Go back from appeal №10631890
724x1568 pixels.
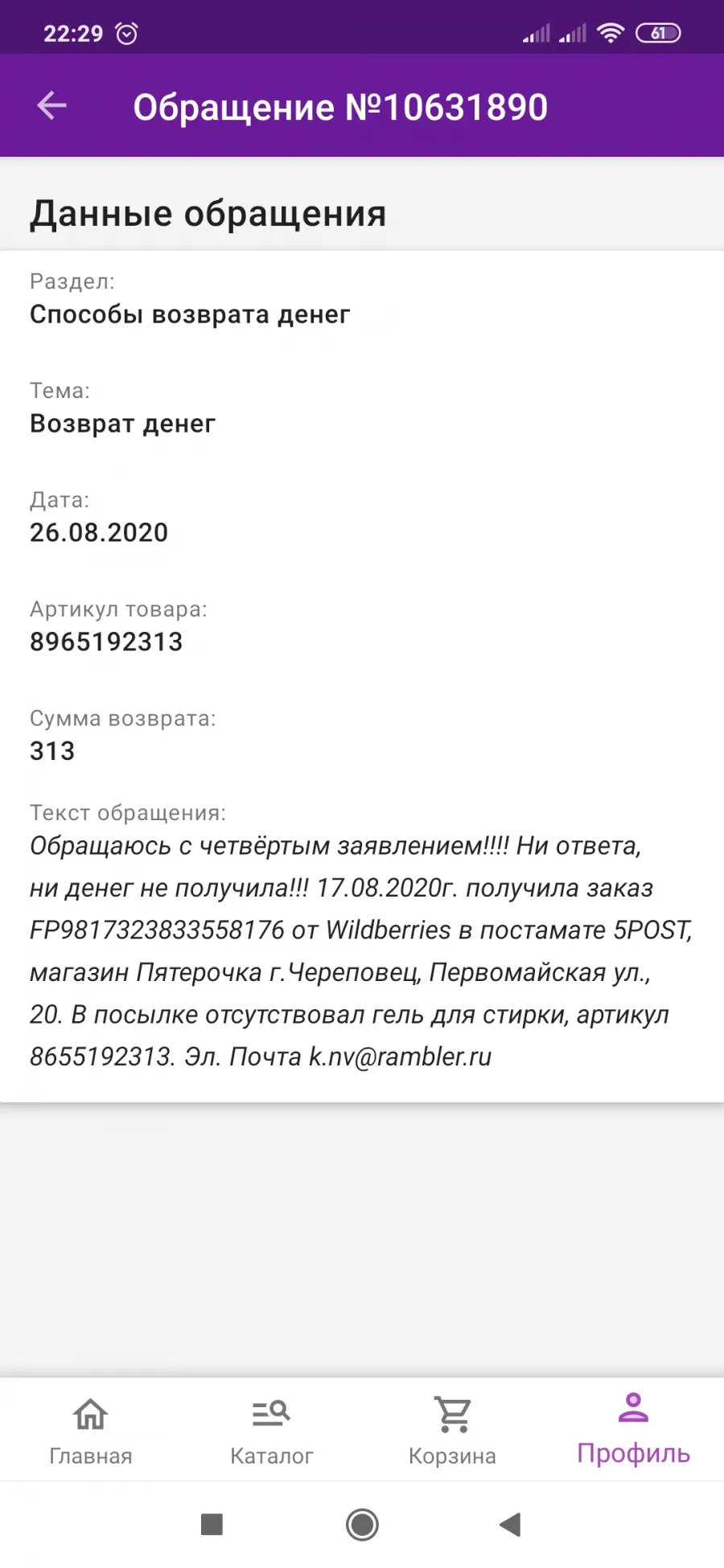(52, 105)
